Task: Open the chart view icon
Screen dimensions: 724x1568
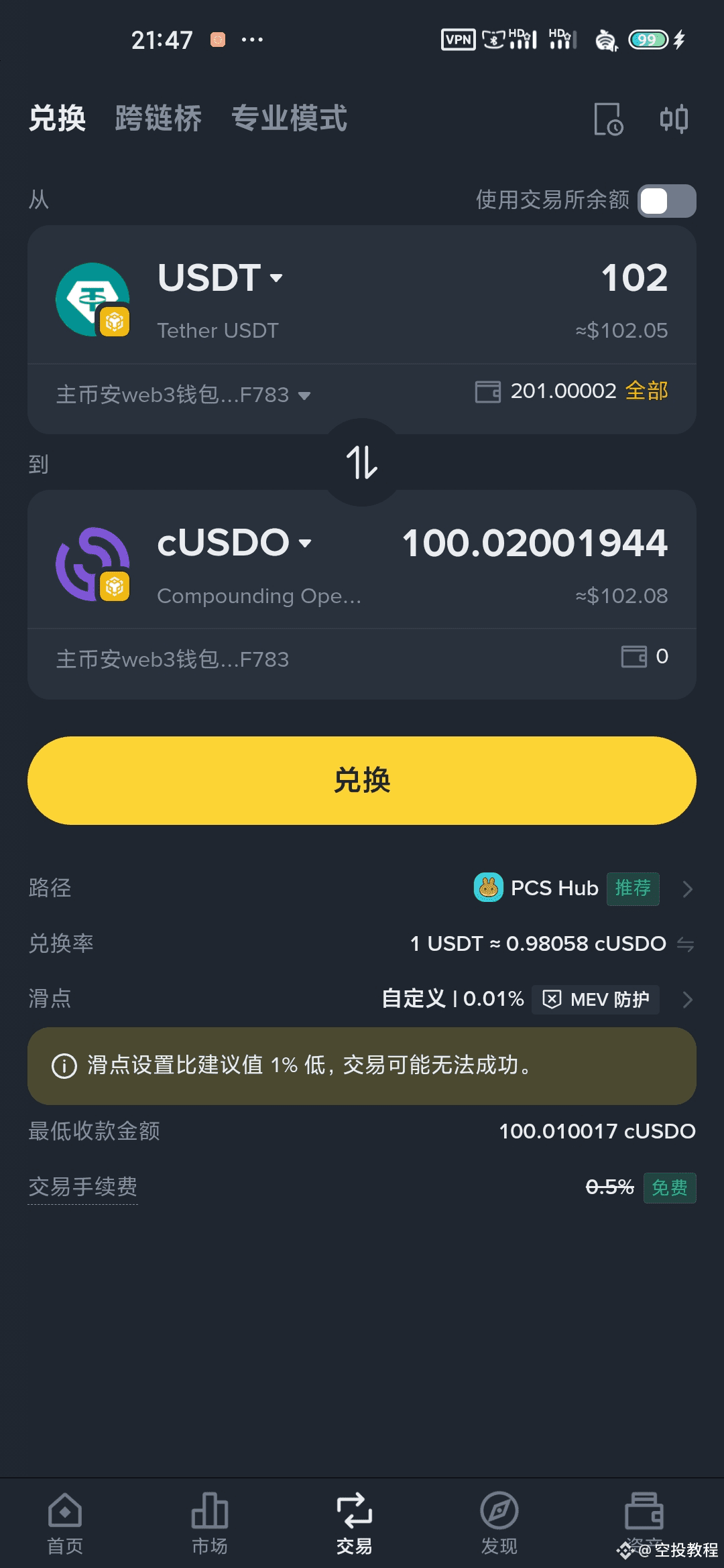Action: click(674, 119)
